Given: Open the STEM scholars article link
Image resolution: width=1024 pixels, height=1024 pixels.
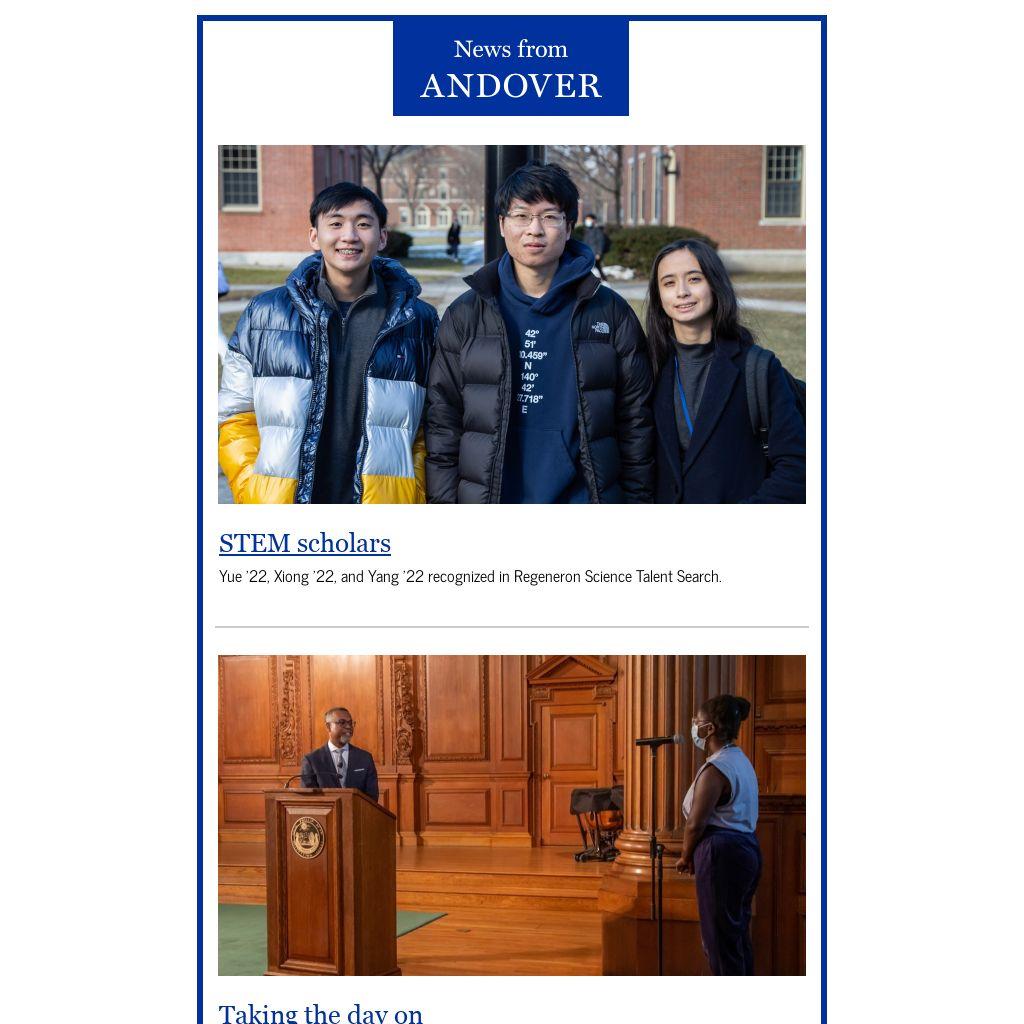Looking at the screenshot, I should [304, 543].
